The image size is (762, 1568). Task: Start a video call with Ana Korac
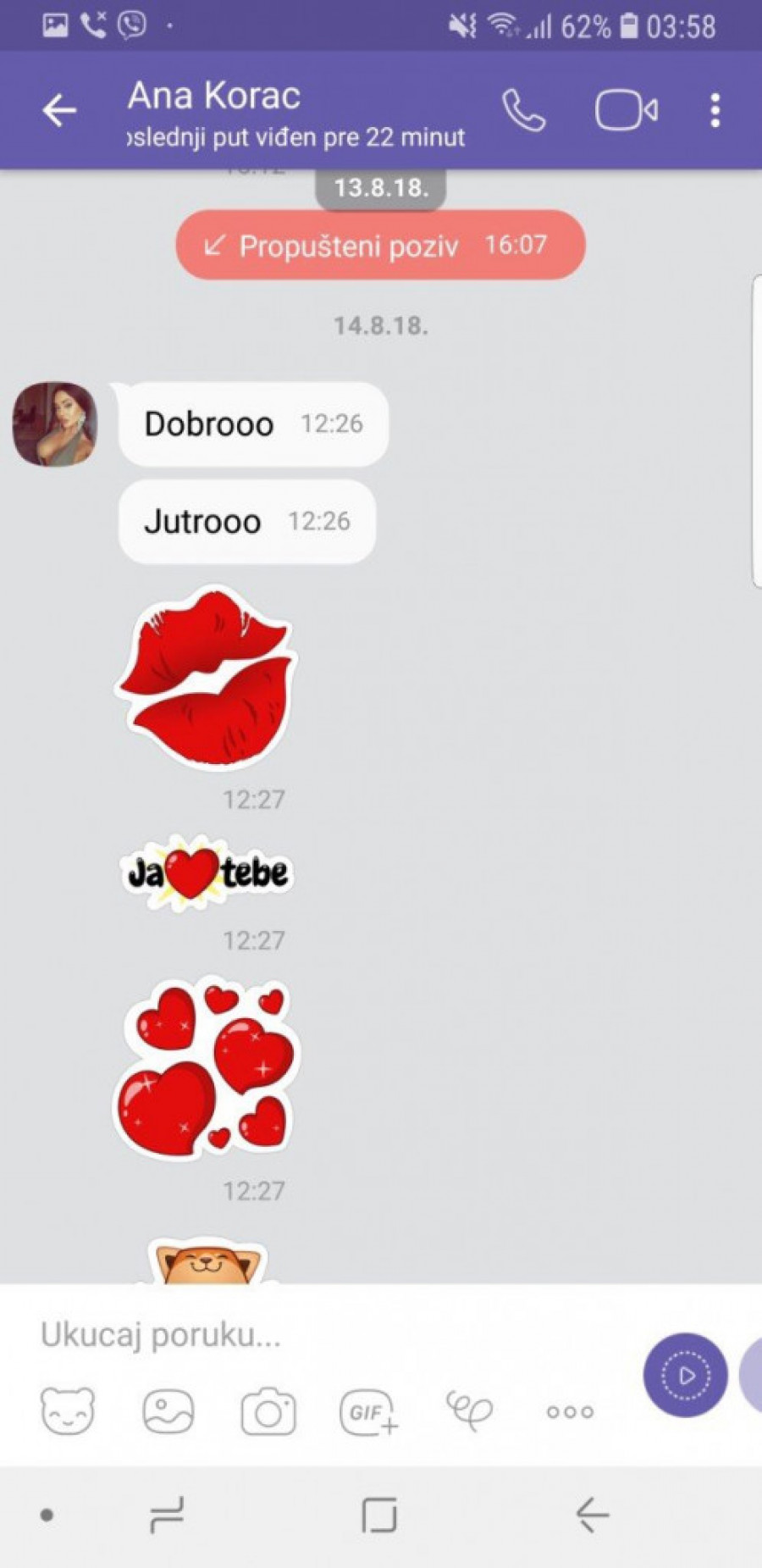626,111
